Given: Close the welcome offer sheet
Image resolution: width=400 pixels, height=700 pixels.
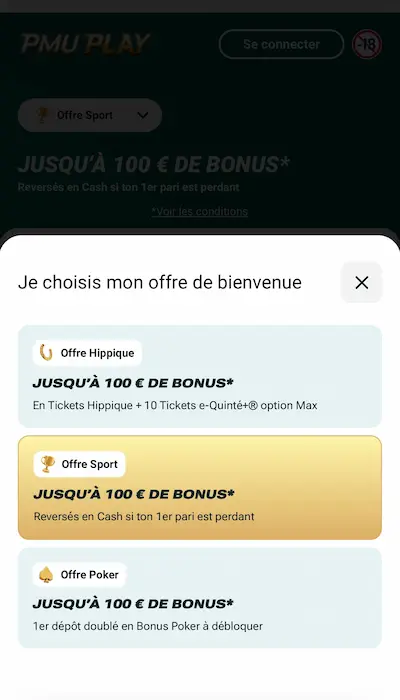Looking at the screenshot, I should tap(361, 282).
